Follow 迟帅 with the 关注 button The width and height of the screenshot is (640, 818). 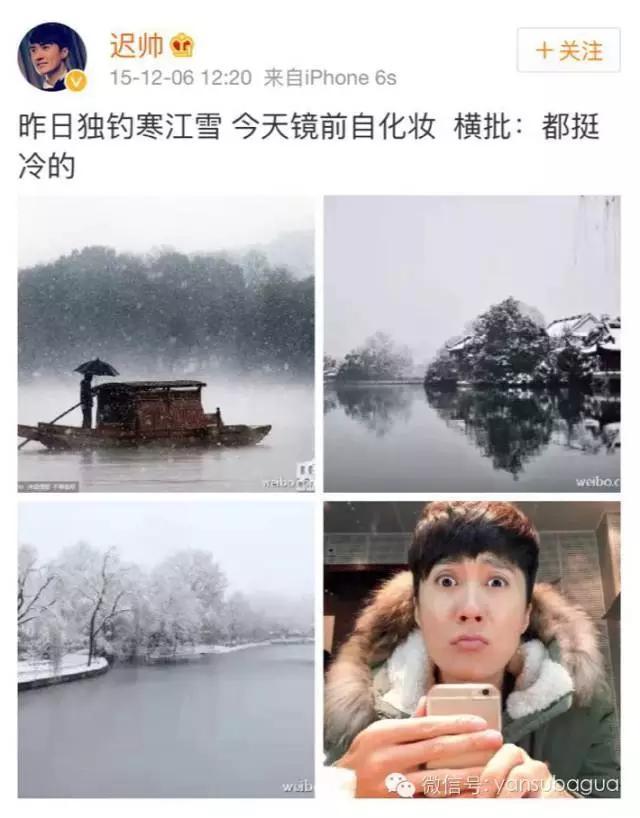point(569,50)
